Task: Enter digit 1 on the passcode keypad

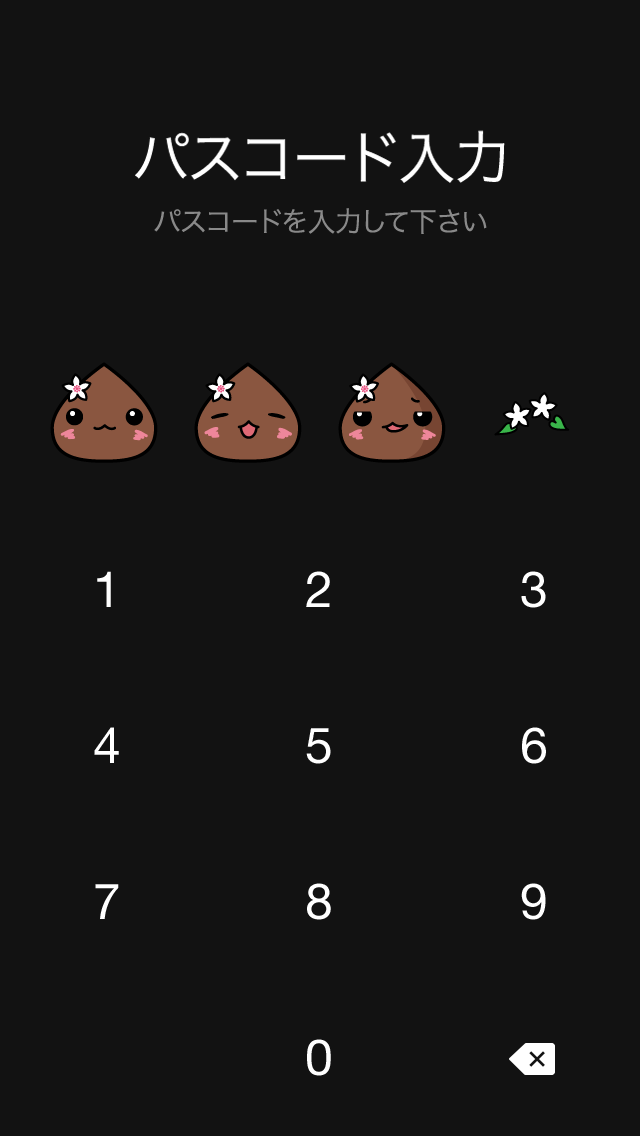Action: tap(106, 590)
